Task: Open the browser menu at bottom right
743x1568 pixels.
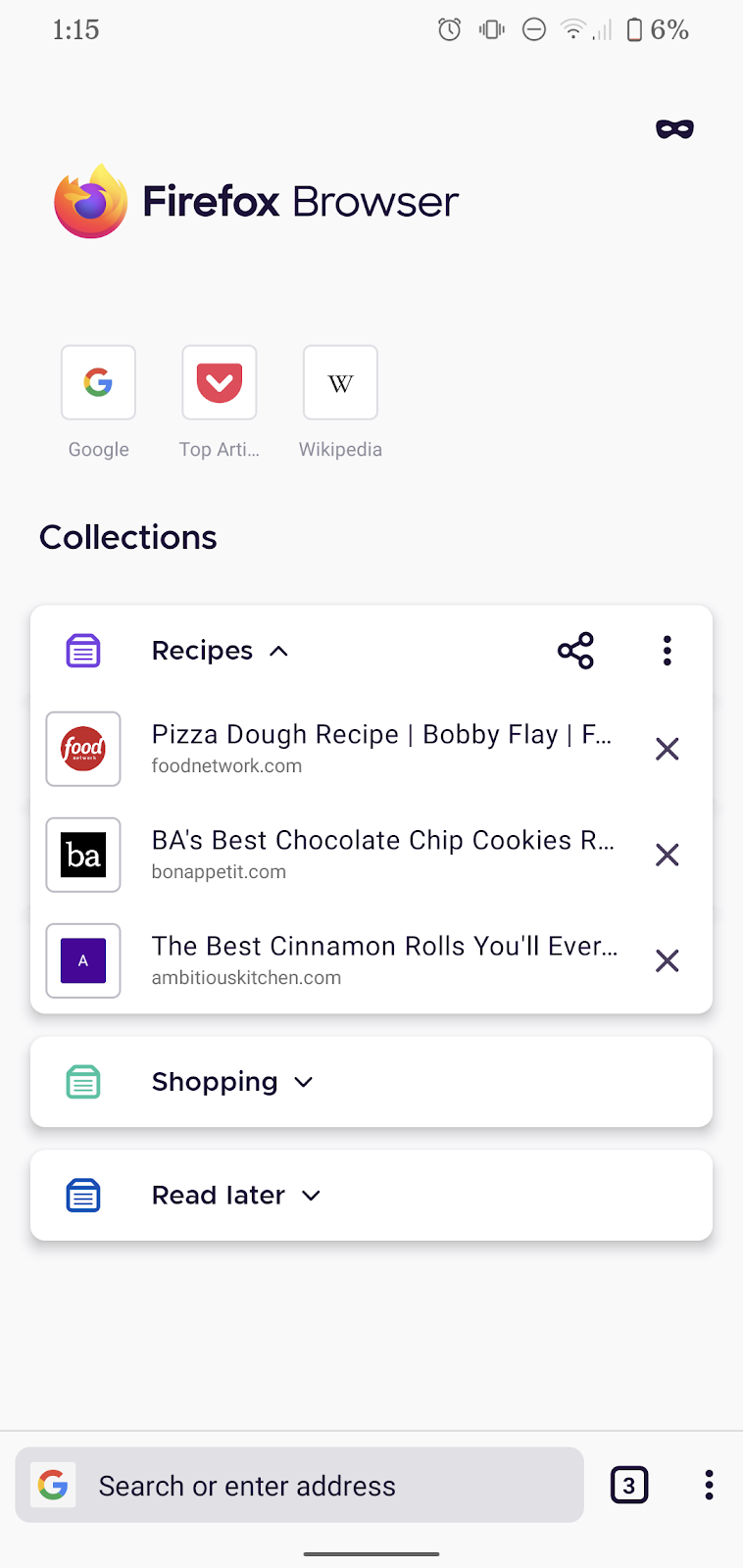Action: coord(709,1485)
